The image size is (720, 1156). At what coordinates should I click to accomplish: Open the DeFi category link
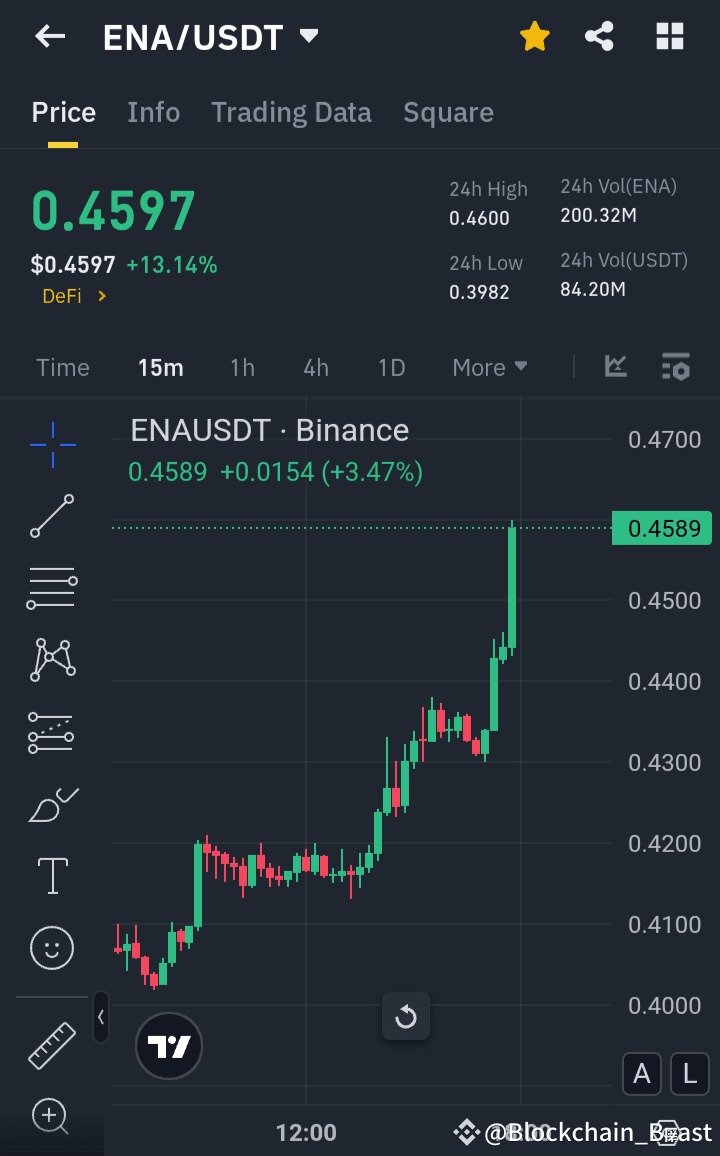tap(74, 296)
